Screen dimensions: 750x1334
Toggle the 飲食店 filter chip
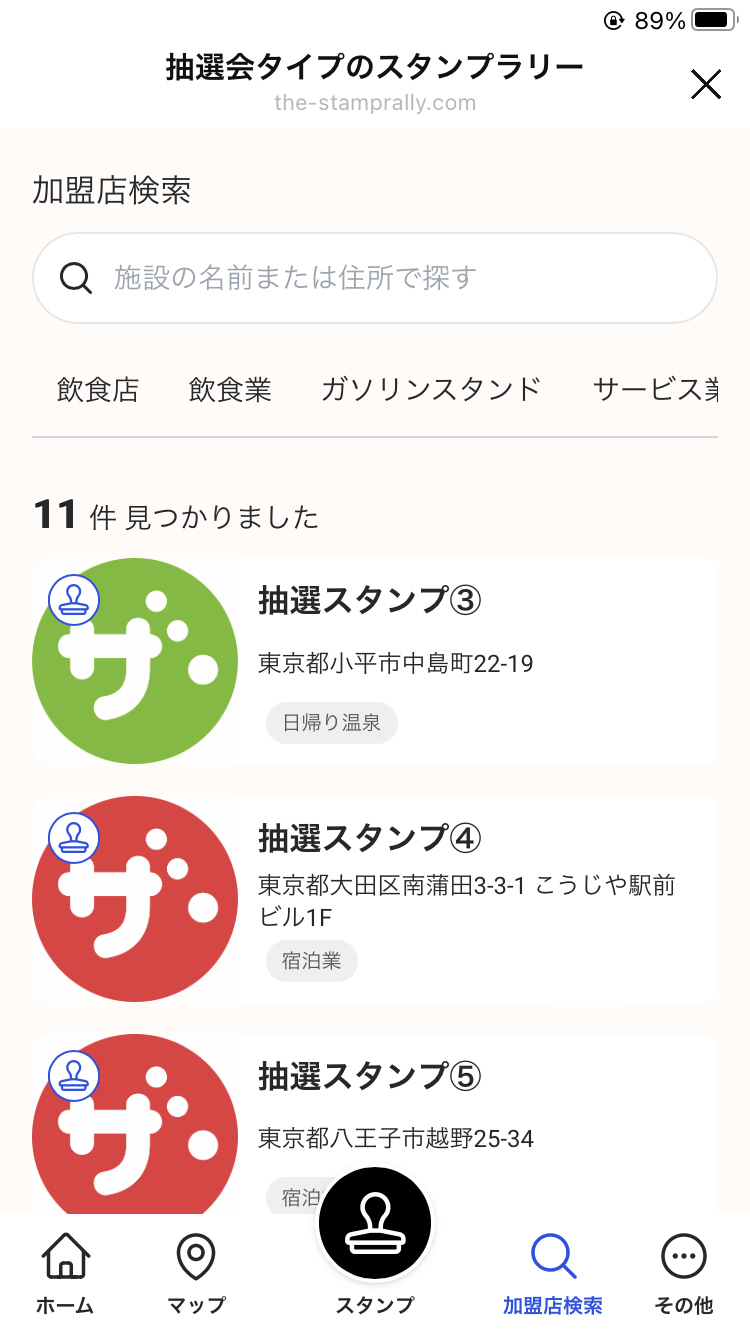96,389
